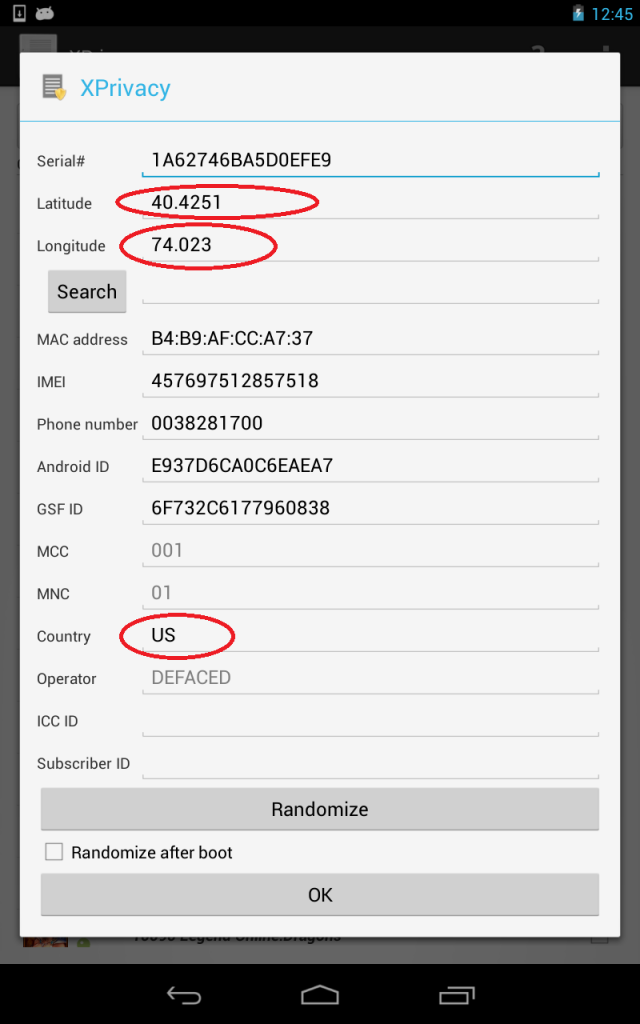
Task: Edit the Serial# text field
Action: pos(370,160)
